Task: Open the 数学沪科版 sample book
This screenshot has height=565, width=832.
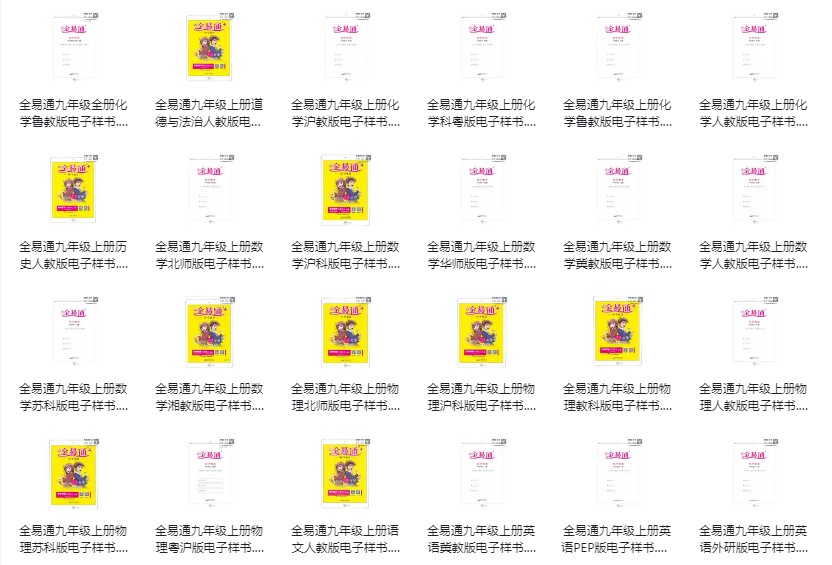Action: (345, 189)
